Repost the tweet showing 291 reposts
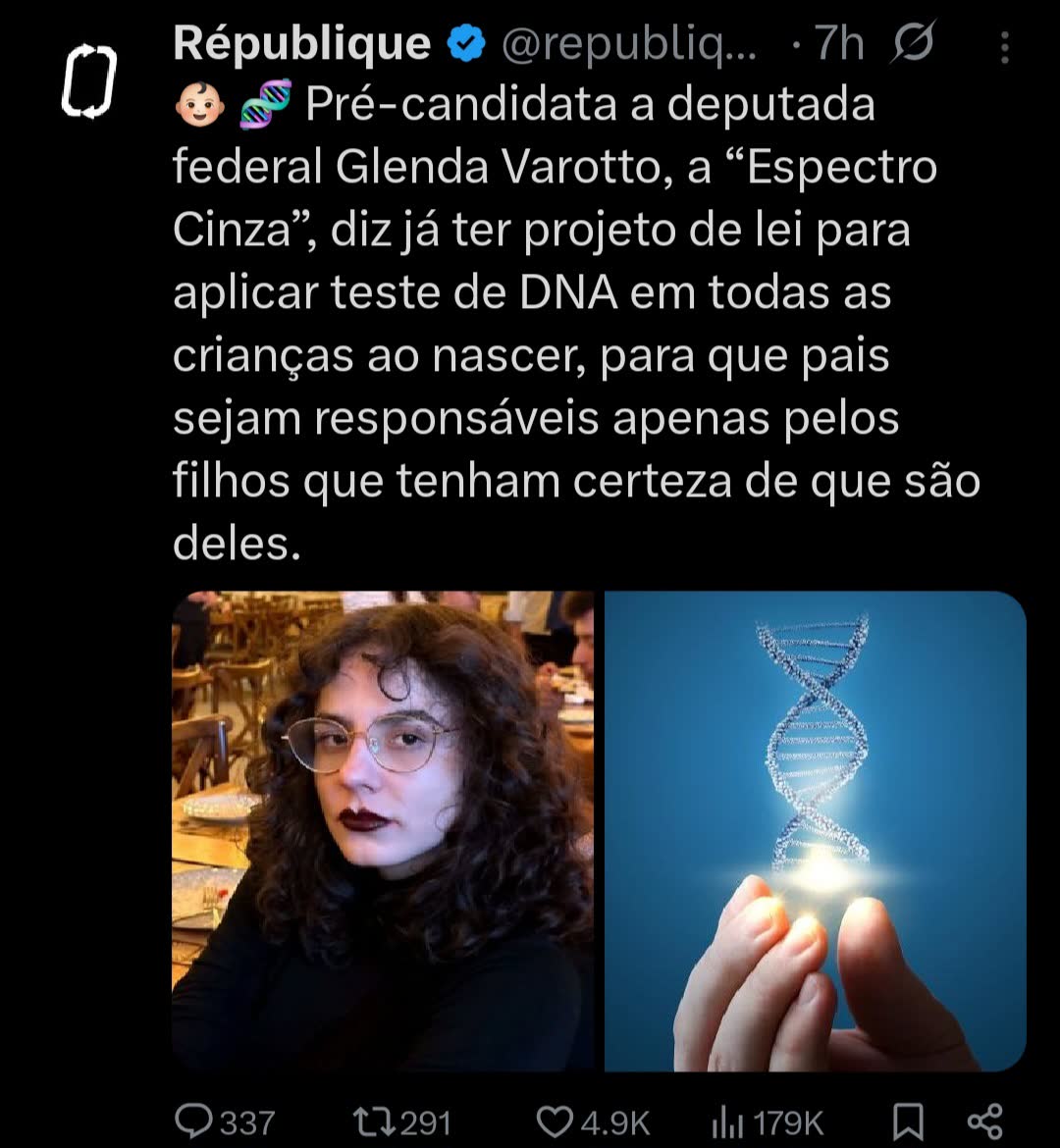The width and height of the screenshot is (1060, 1148). [401, 1122]
